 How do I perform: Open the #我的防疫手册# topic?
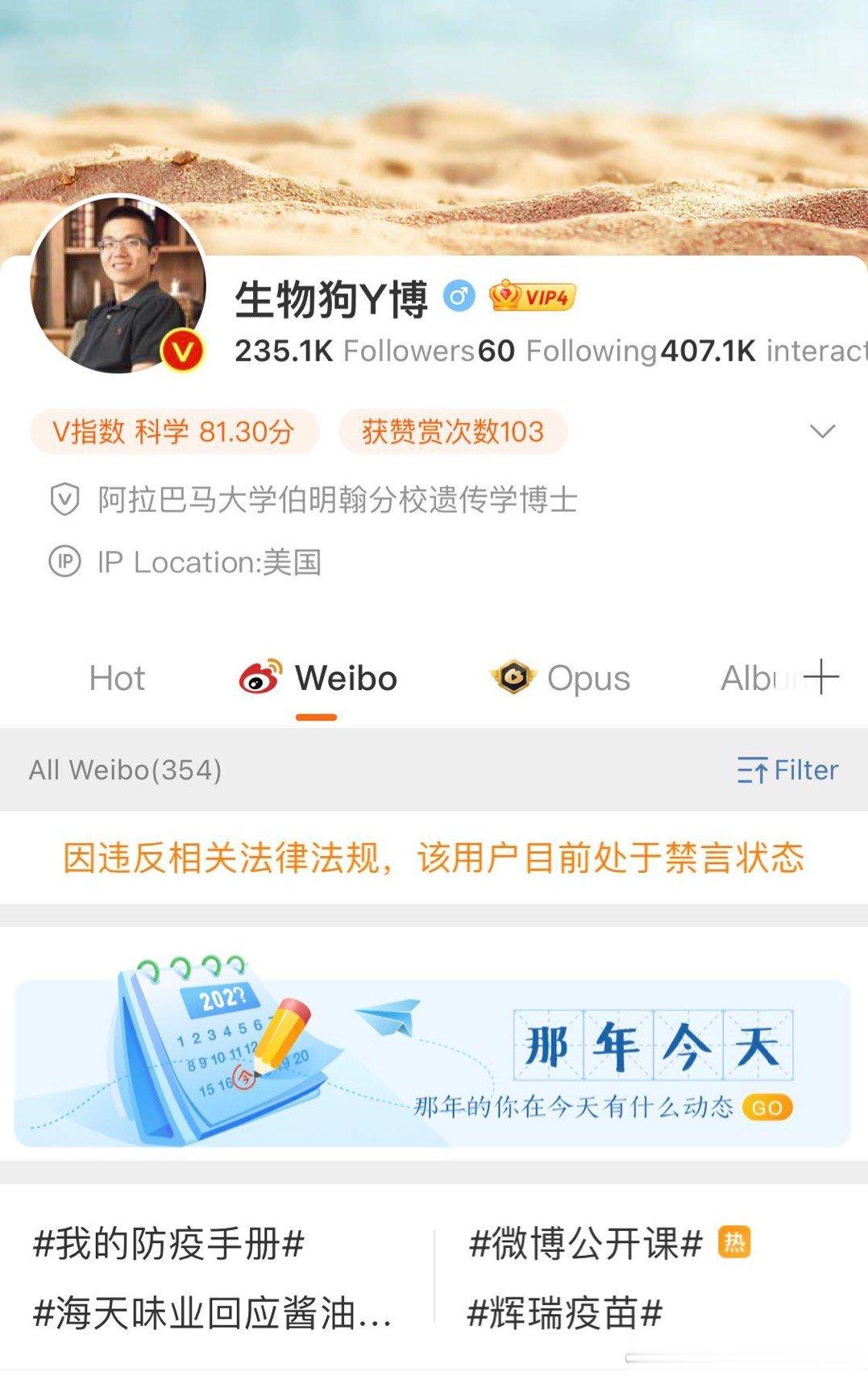(x=168, y=1244)
